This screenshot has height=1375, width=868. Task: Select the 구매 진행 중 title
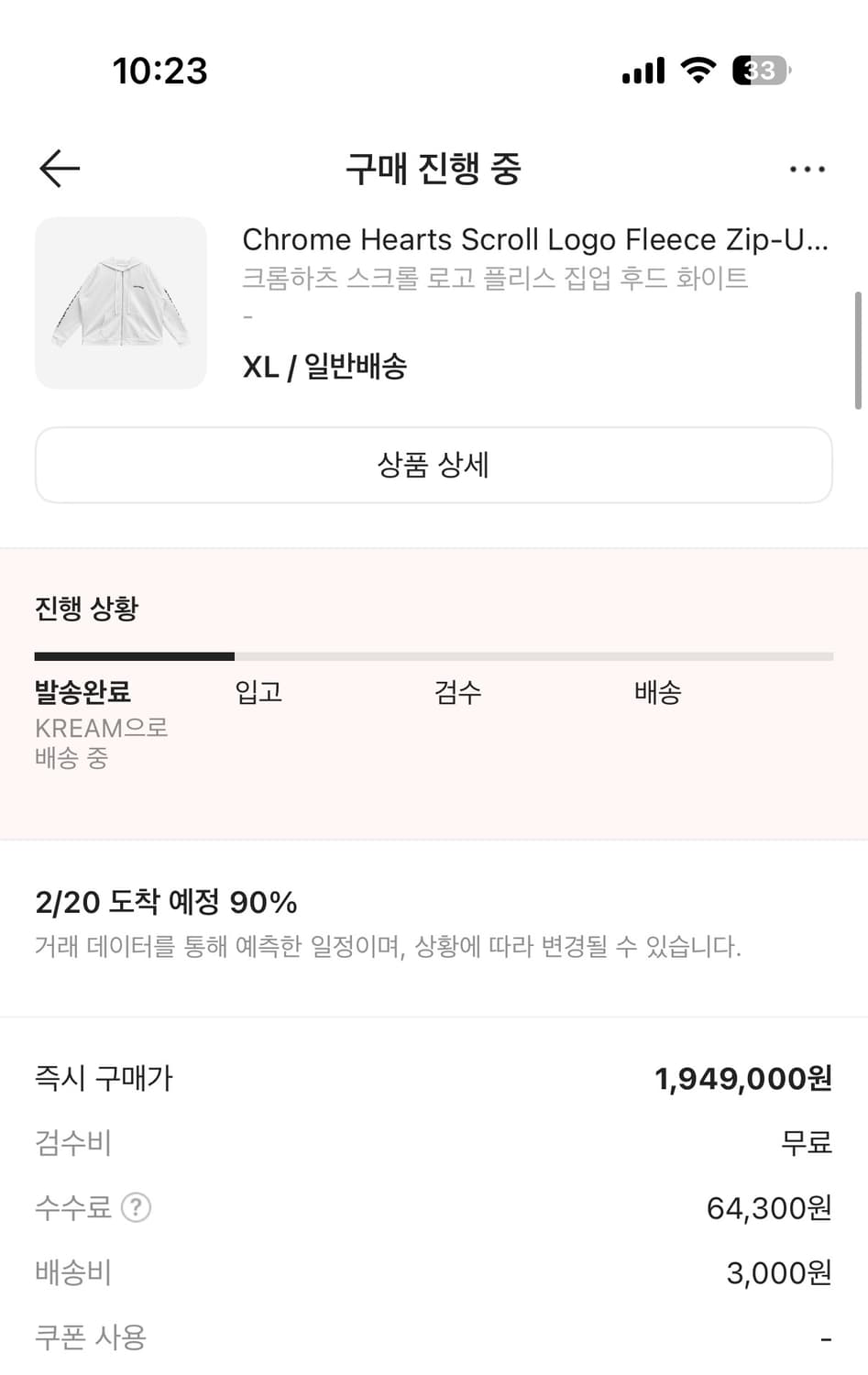(434, 169)
